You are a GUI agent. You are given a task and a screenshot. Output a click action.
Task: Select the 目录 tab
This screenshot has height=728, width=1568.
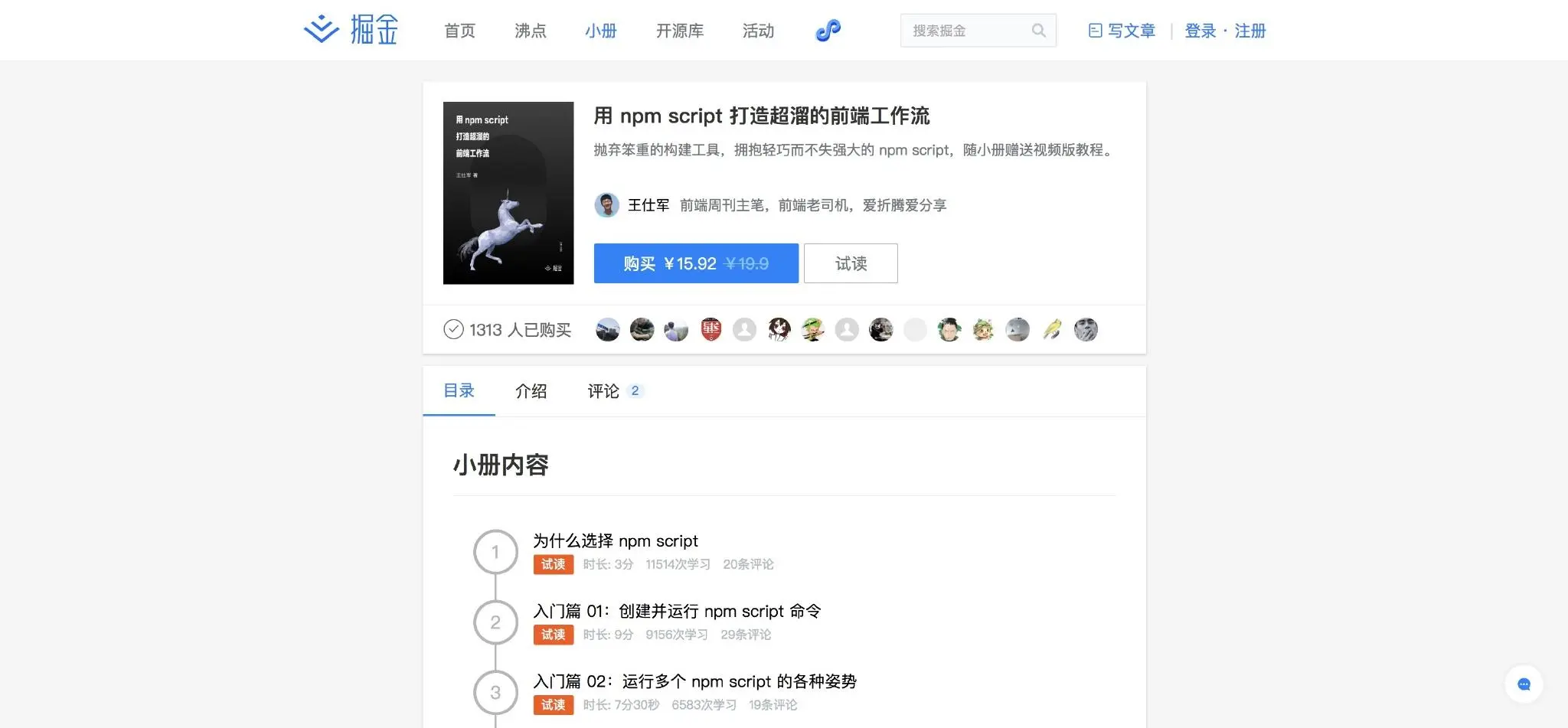(x=459, y=391)
